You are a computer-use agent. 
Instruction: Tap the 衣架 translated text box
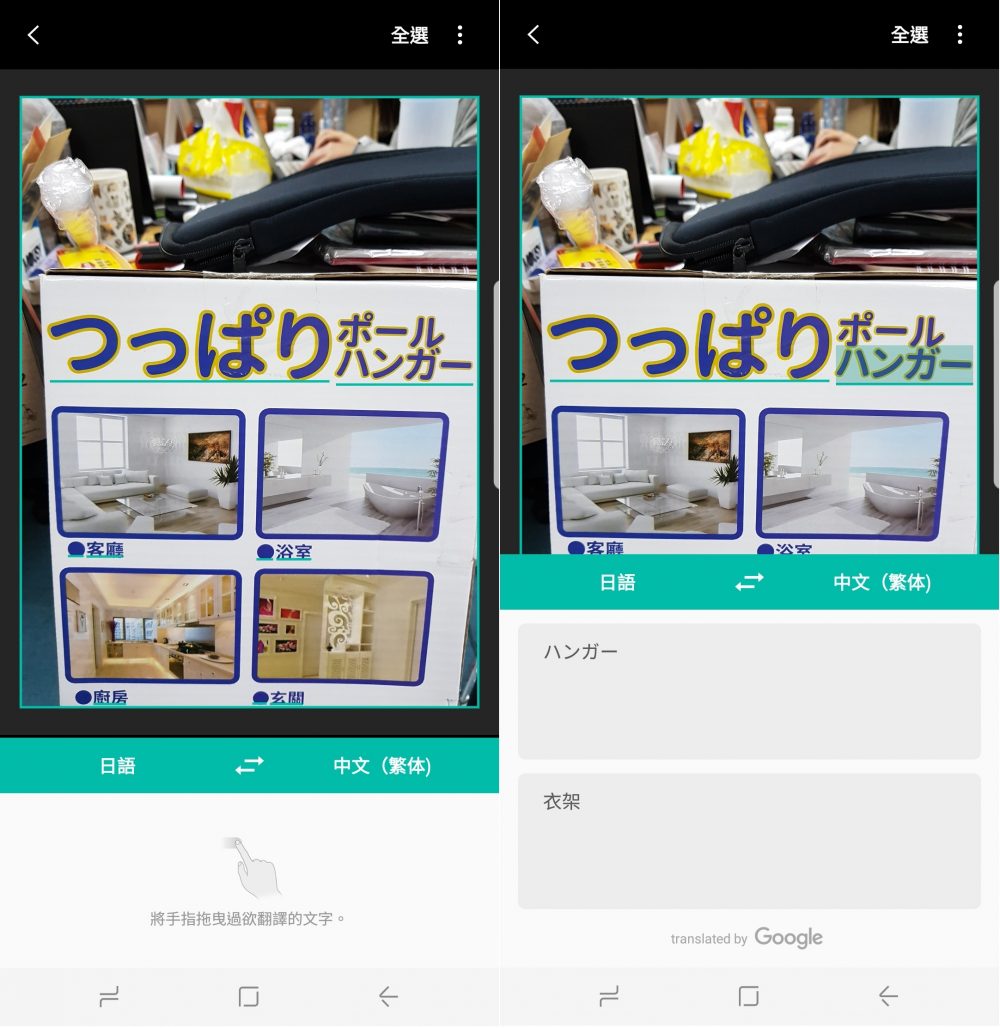749,841
